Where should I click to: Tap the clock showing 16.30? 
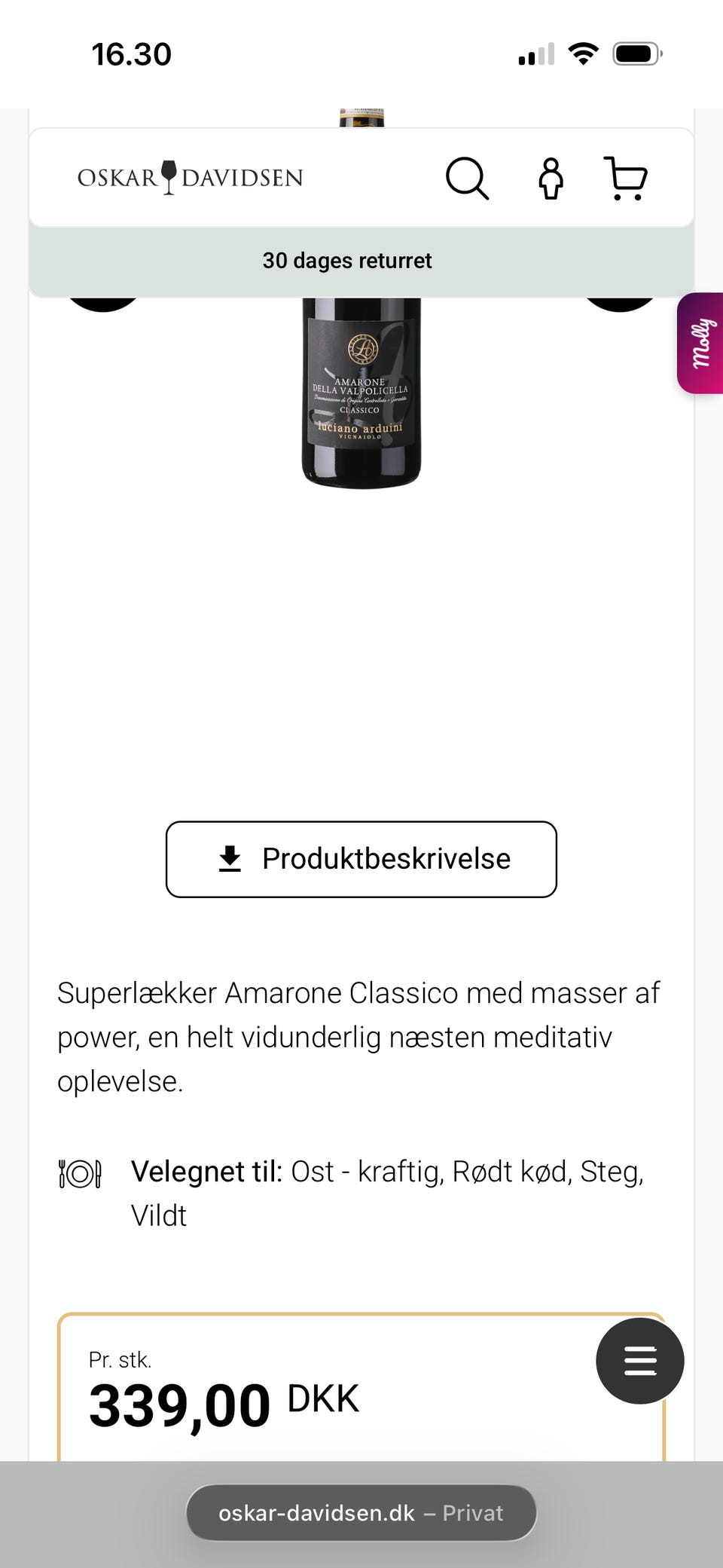tap(133, 53)
